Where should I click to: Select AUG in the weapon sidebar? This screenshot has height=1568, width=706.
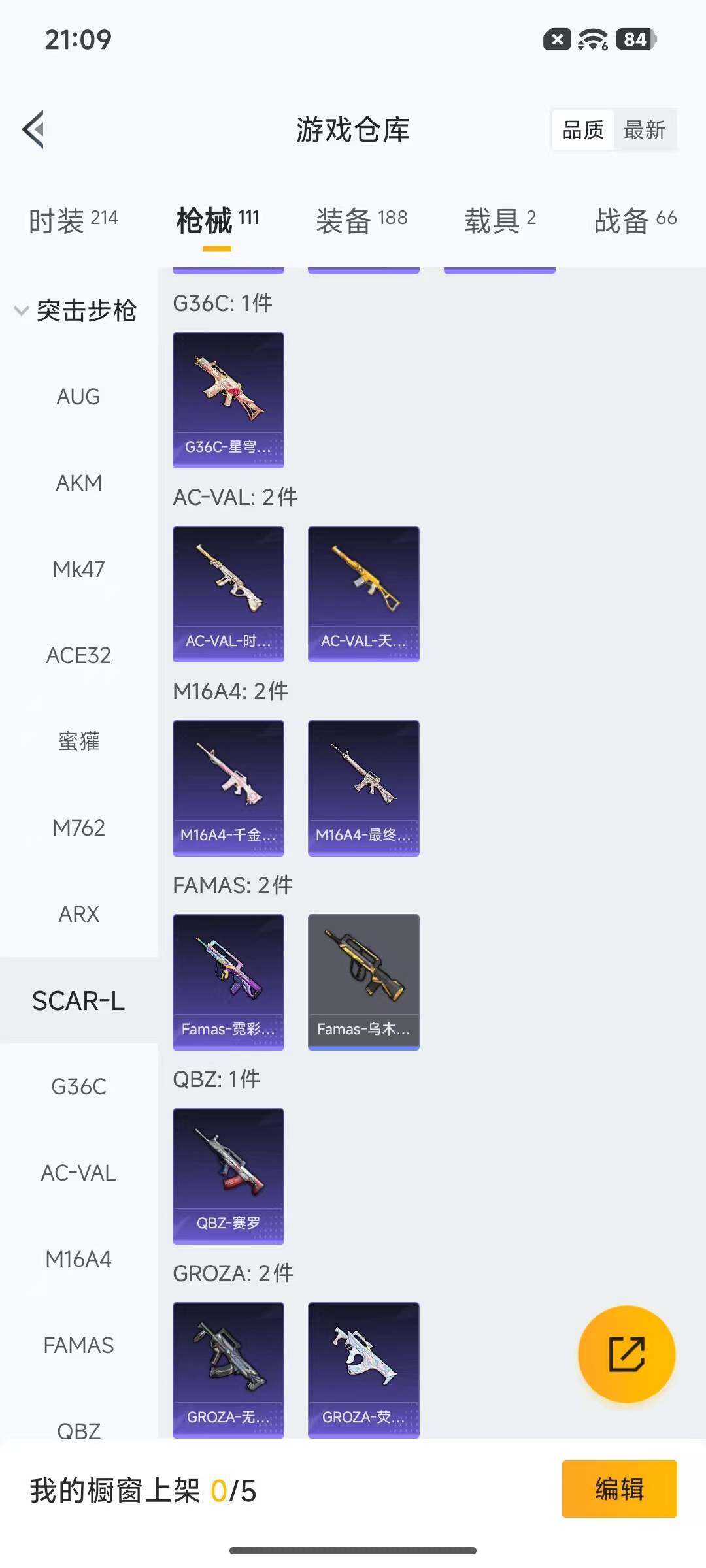tap(78, 397)
